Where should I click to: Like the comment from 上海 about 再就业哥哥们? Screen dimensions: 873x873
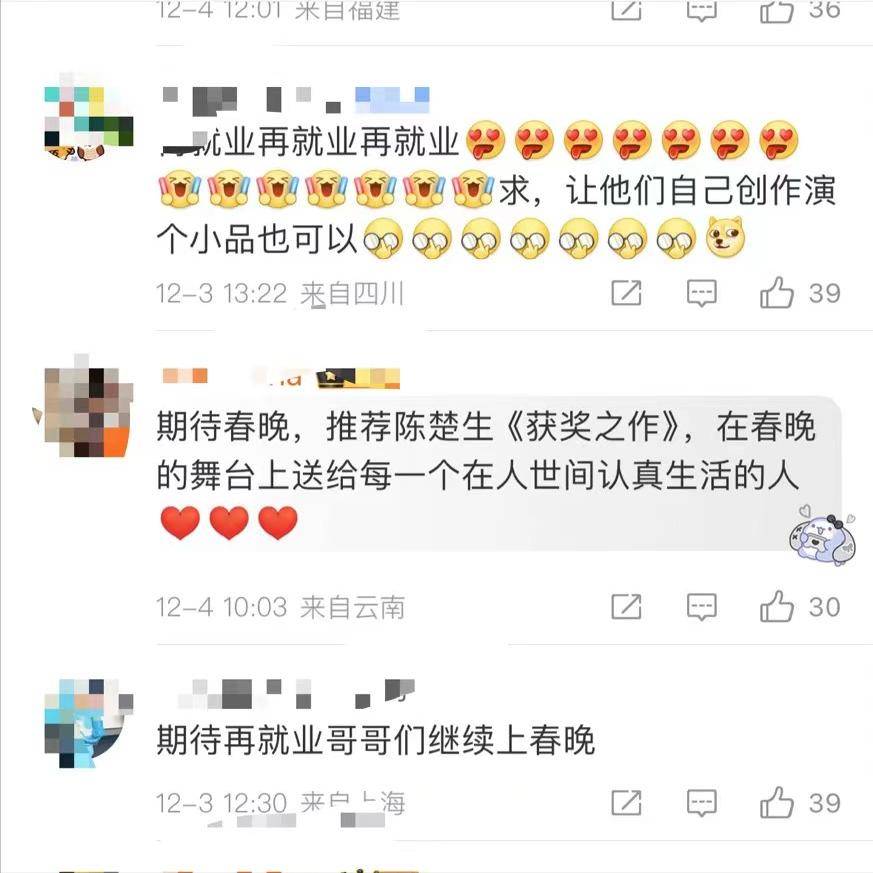point(778,803)
